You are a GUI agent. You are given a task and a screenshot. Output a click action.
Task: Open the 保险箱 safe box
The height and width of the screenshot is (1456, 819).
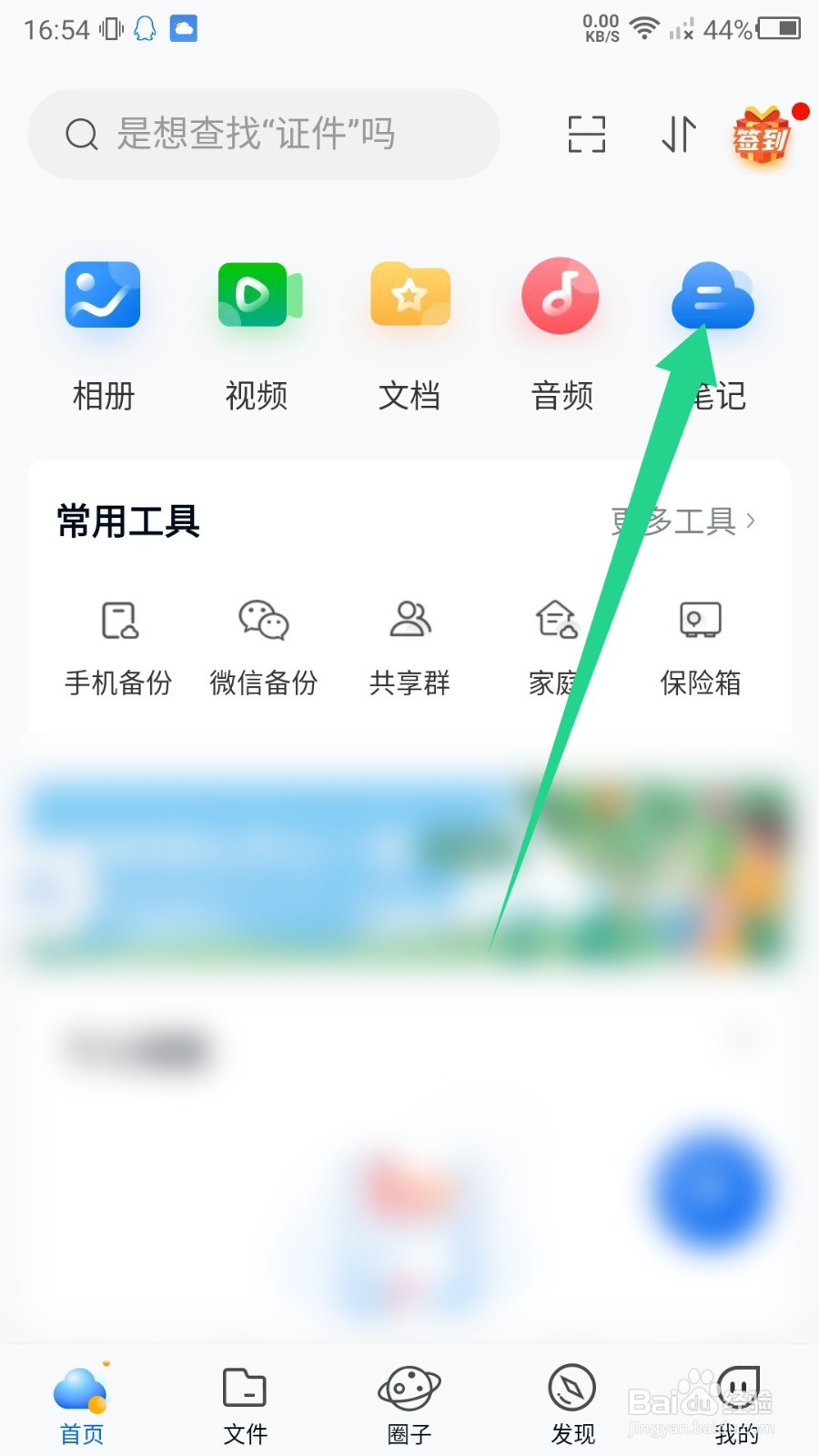pyautogui.click(x=700, y=646)
